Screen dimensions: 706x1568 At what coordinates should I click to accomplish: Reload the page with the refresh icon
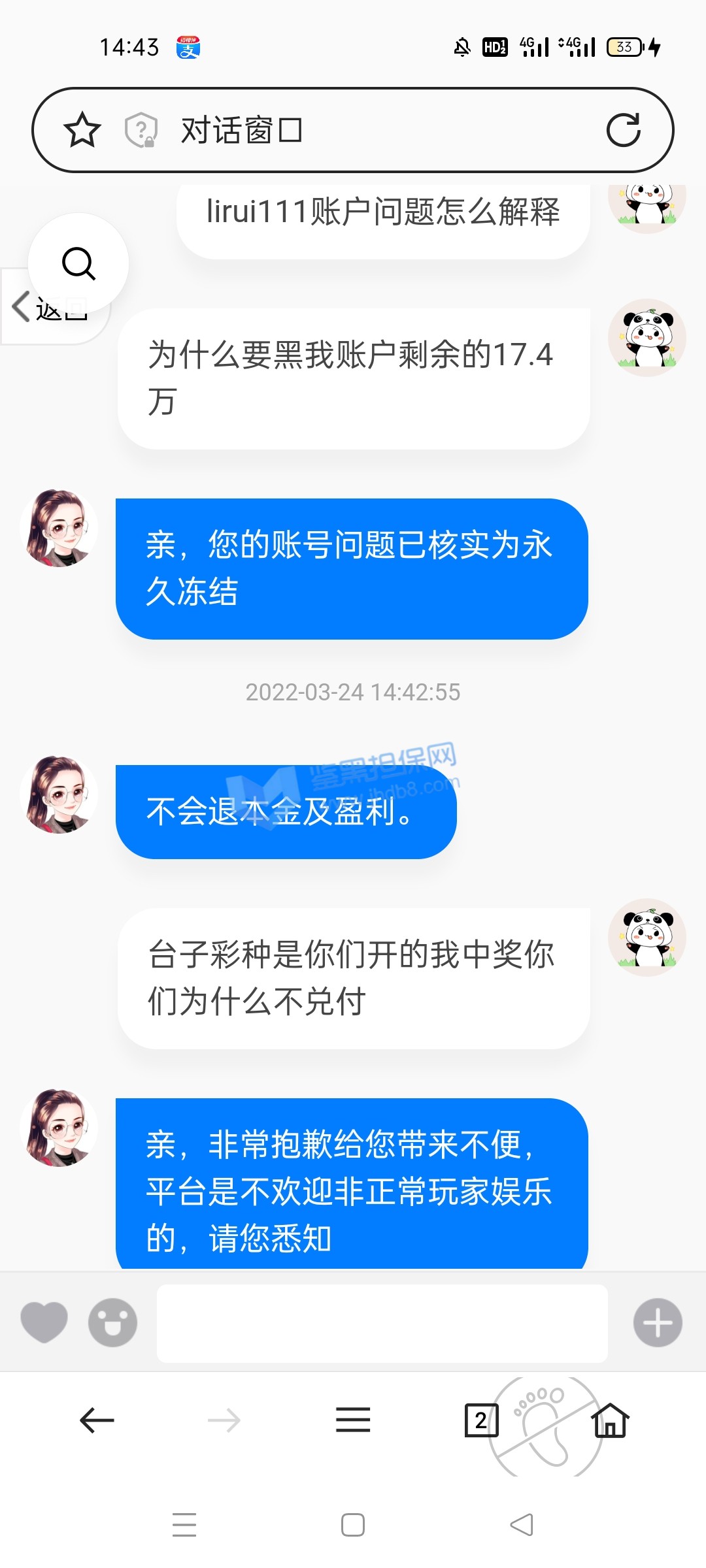tap(623, 130)
